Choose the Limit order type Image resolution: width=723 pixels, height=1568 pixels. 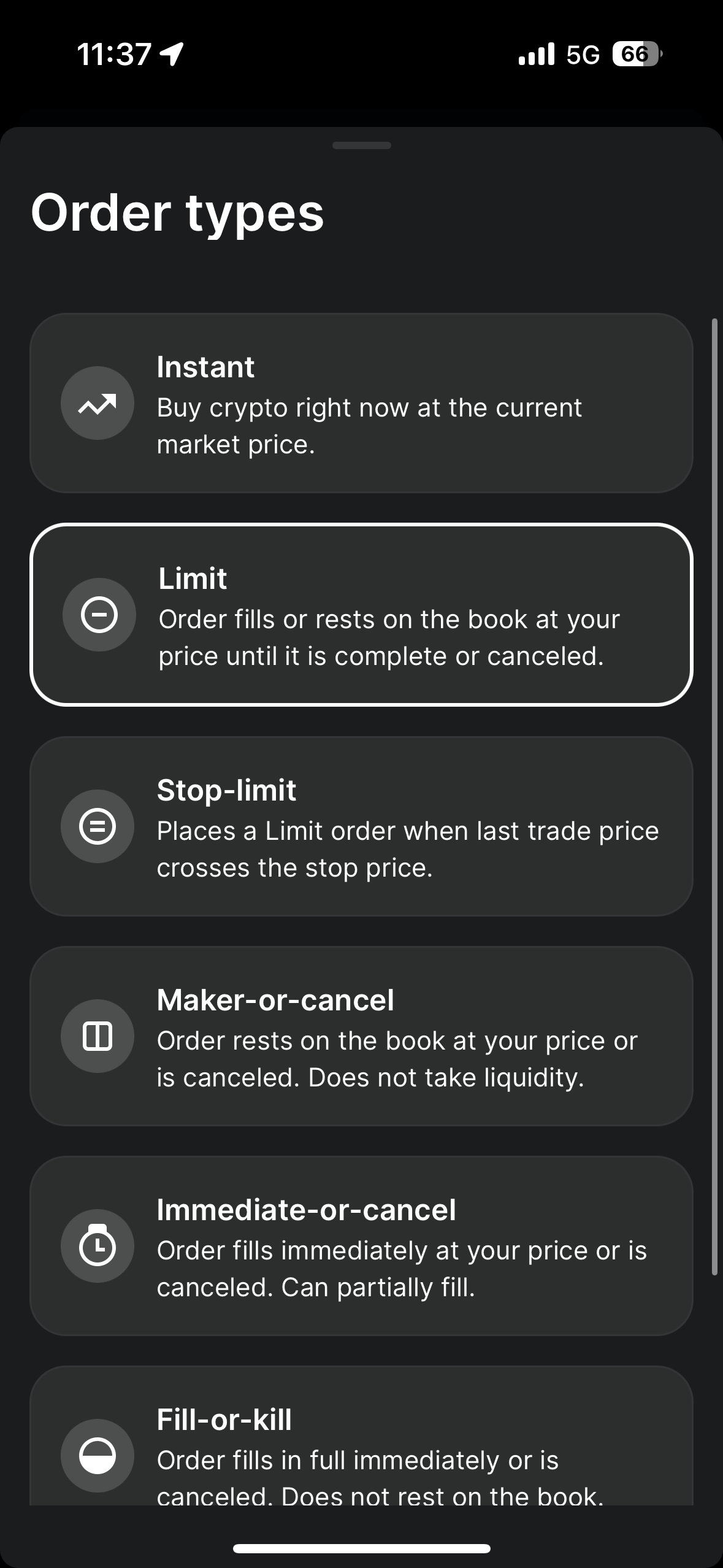point(361,615)
